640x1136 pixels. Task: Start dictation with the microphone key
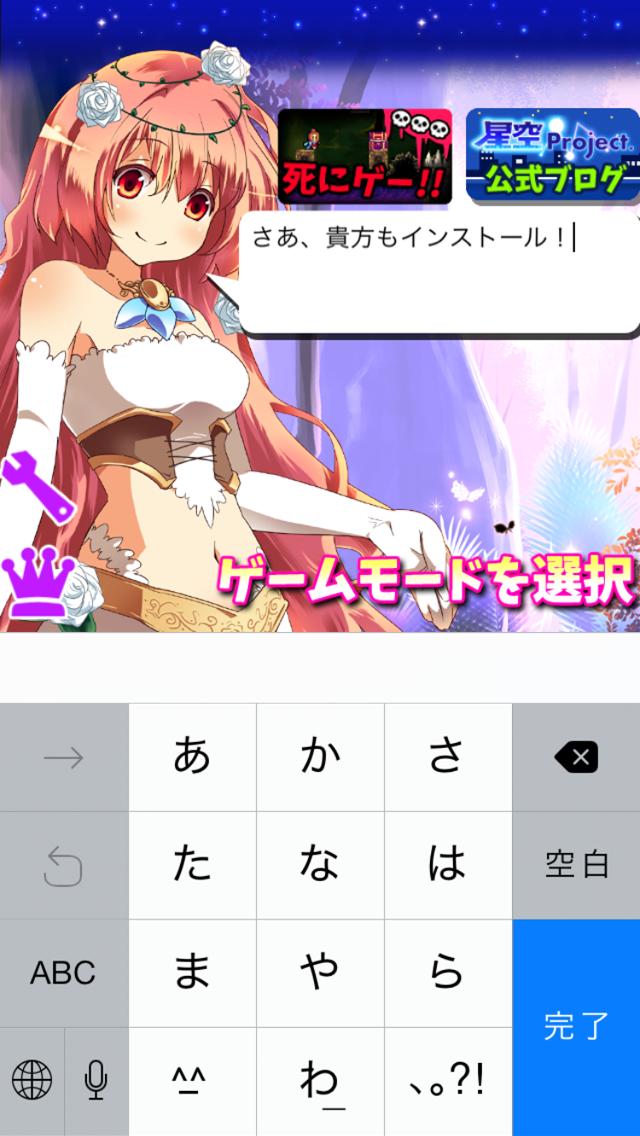(x=96, y=1080)
